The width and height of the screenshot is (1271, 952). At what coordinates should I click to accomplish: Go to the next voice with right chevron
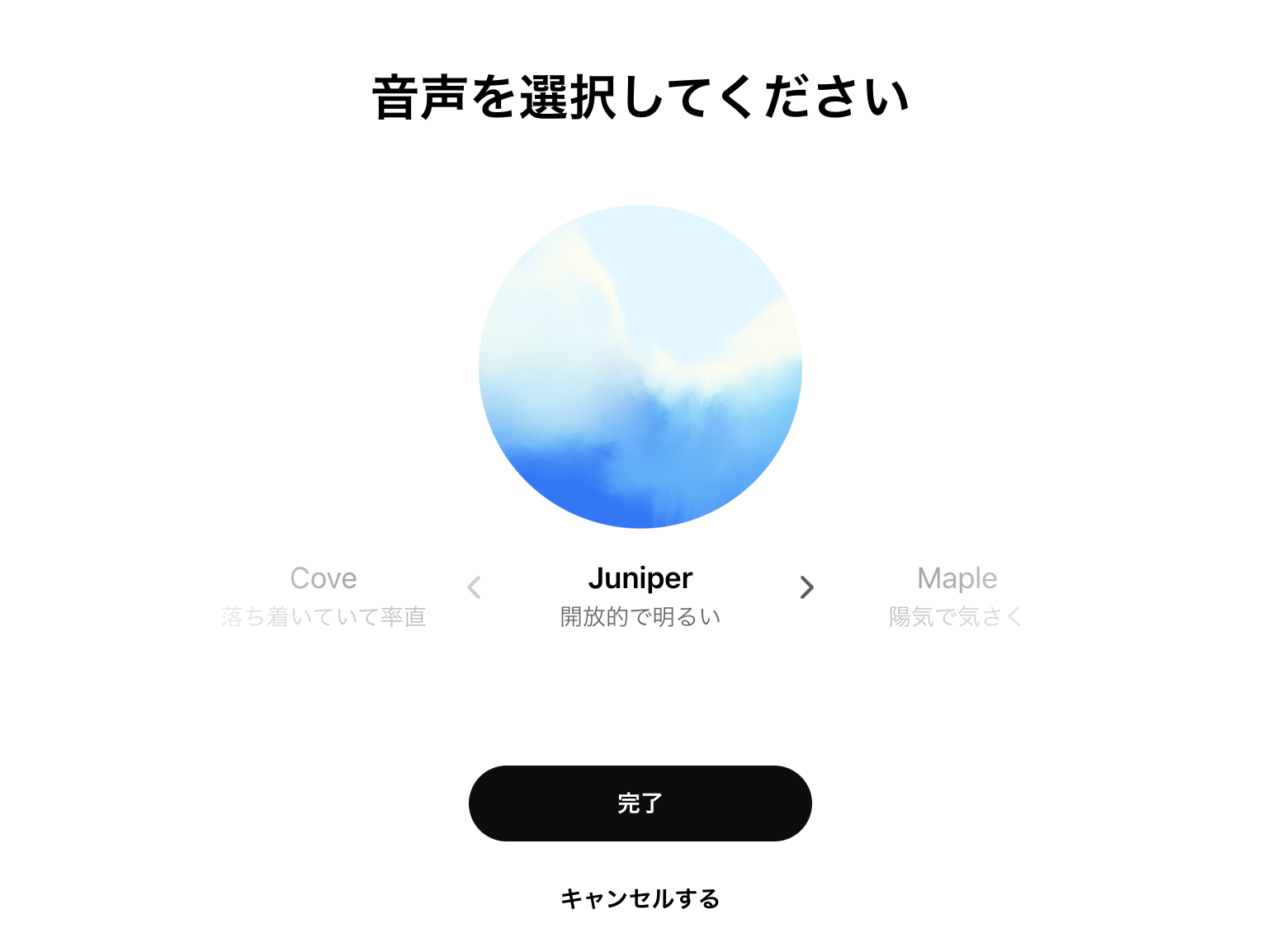[x=806, y=587]
